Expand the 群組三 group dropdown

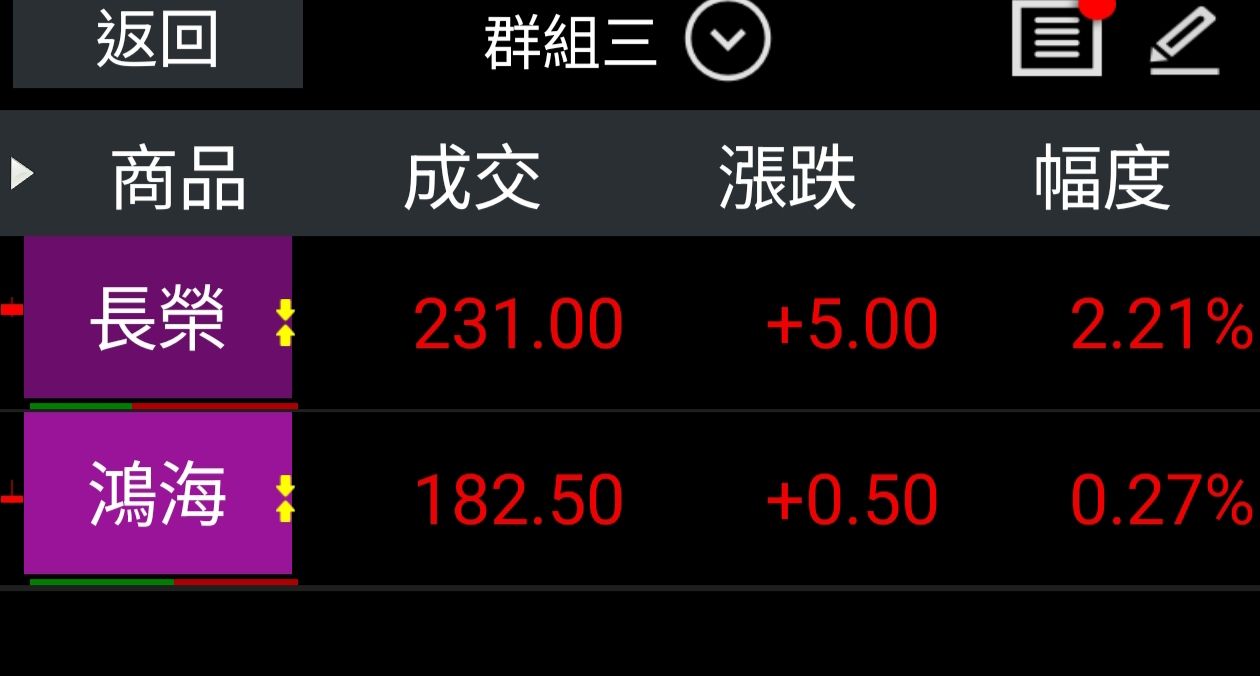point(728,40)
